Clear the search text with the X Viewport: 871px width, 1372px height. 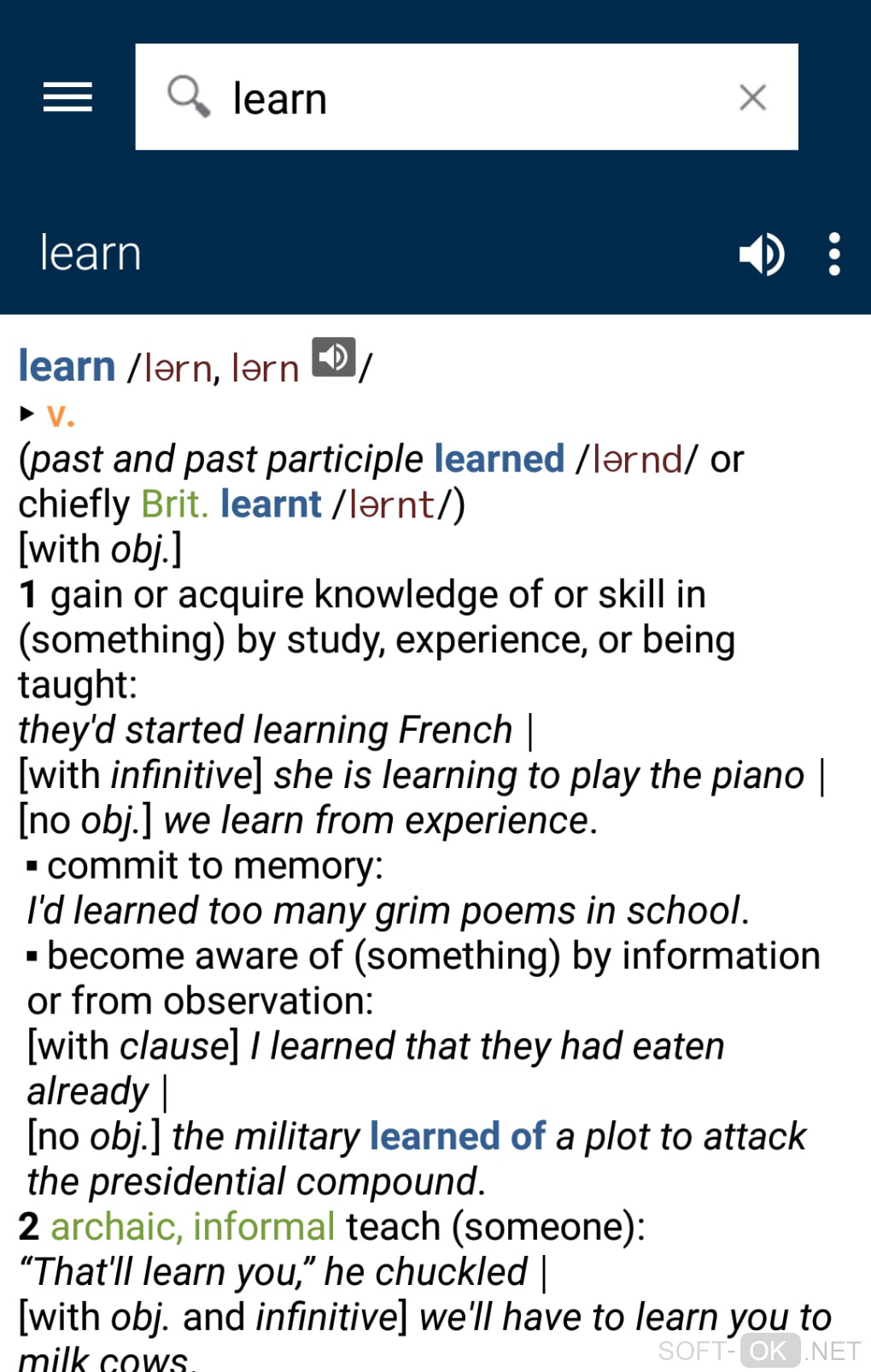click(x=752, y=97)
